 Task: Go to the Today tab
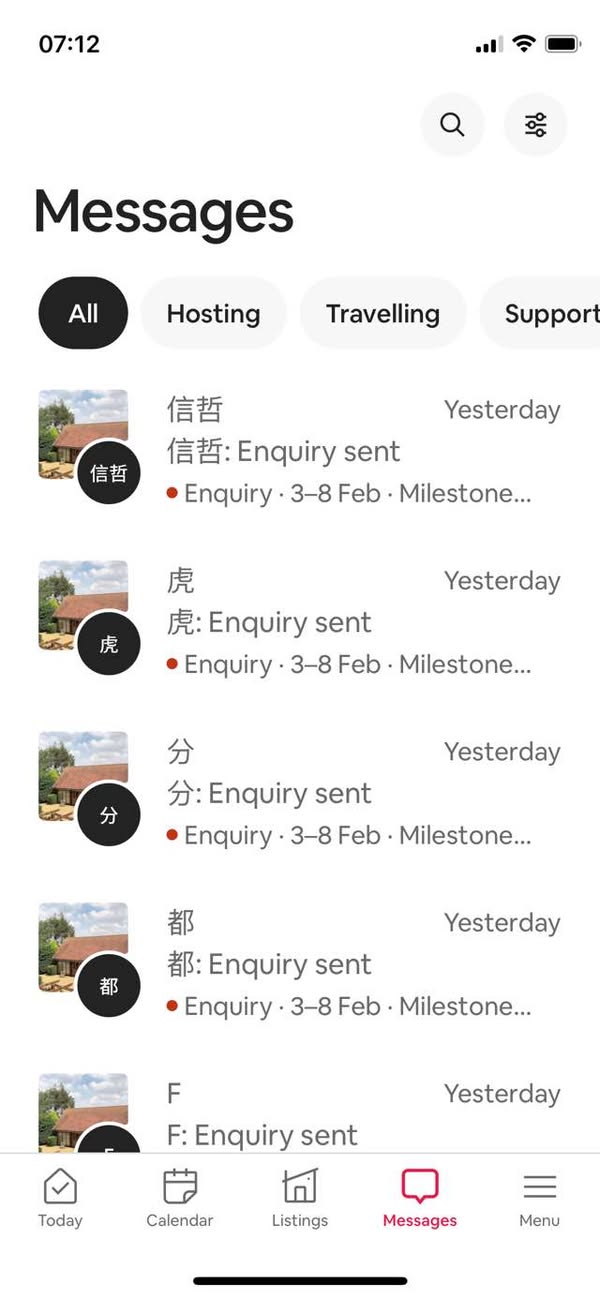(60, 1198)
